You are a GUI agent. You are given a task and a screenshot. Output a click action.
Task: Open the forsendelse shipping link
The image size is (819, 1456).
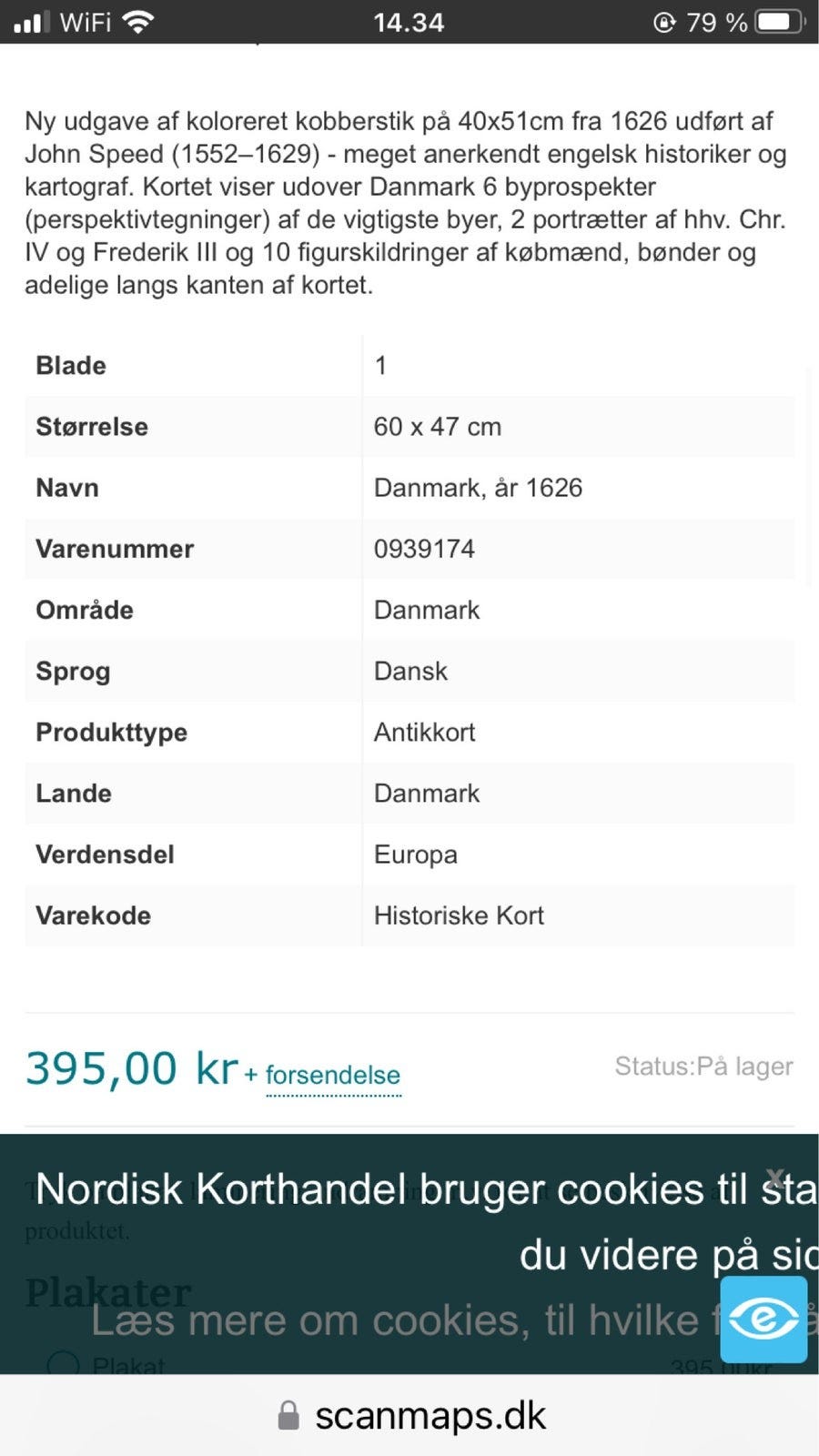(x=333, y=1075)
